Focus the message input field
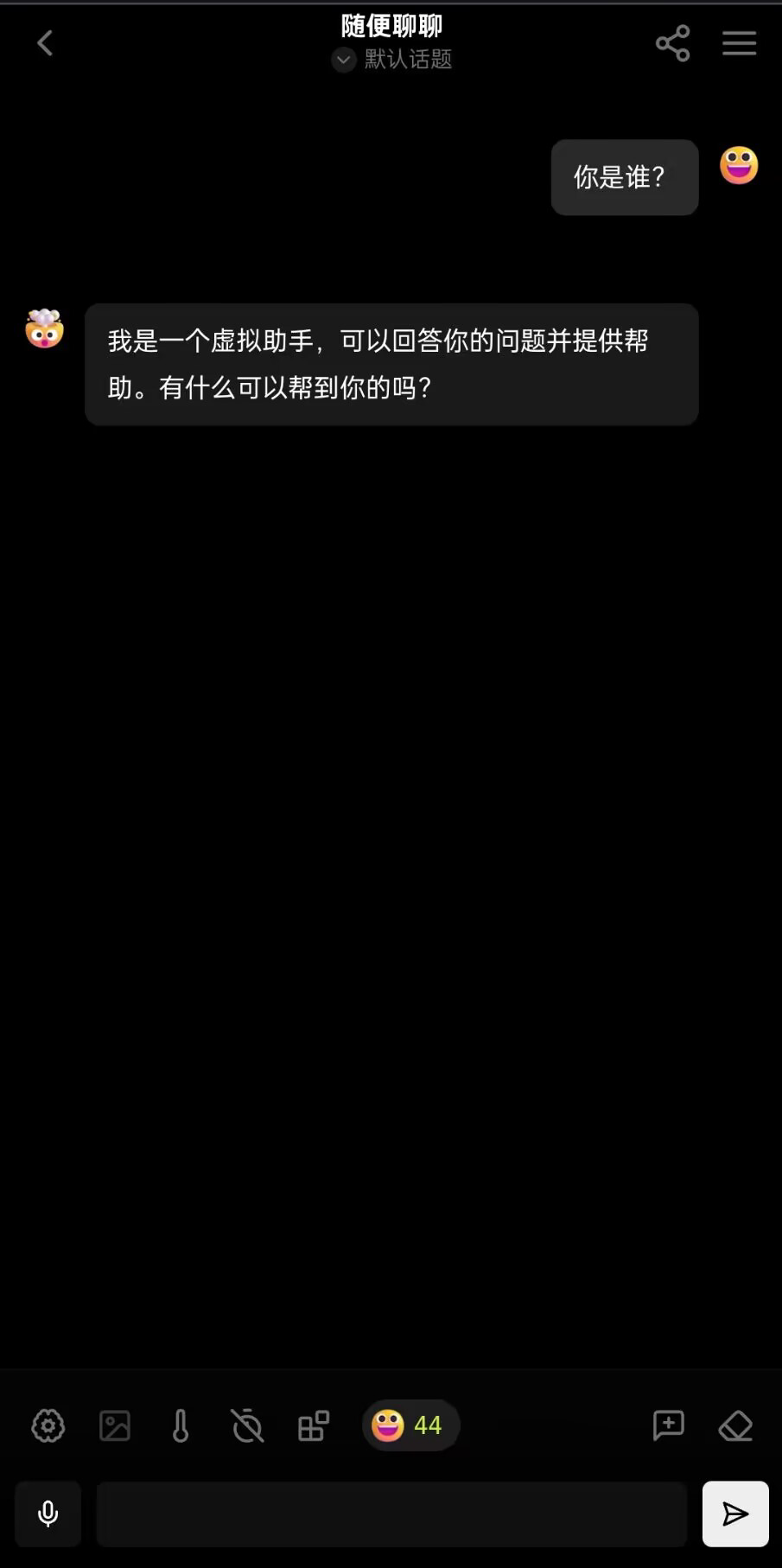Image resolution: width=782 pixels, height=1568 pixels. pyautogui.click(x=391, y=1514)
